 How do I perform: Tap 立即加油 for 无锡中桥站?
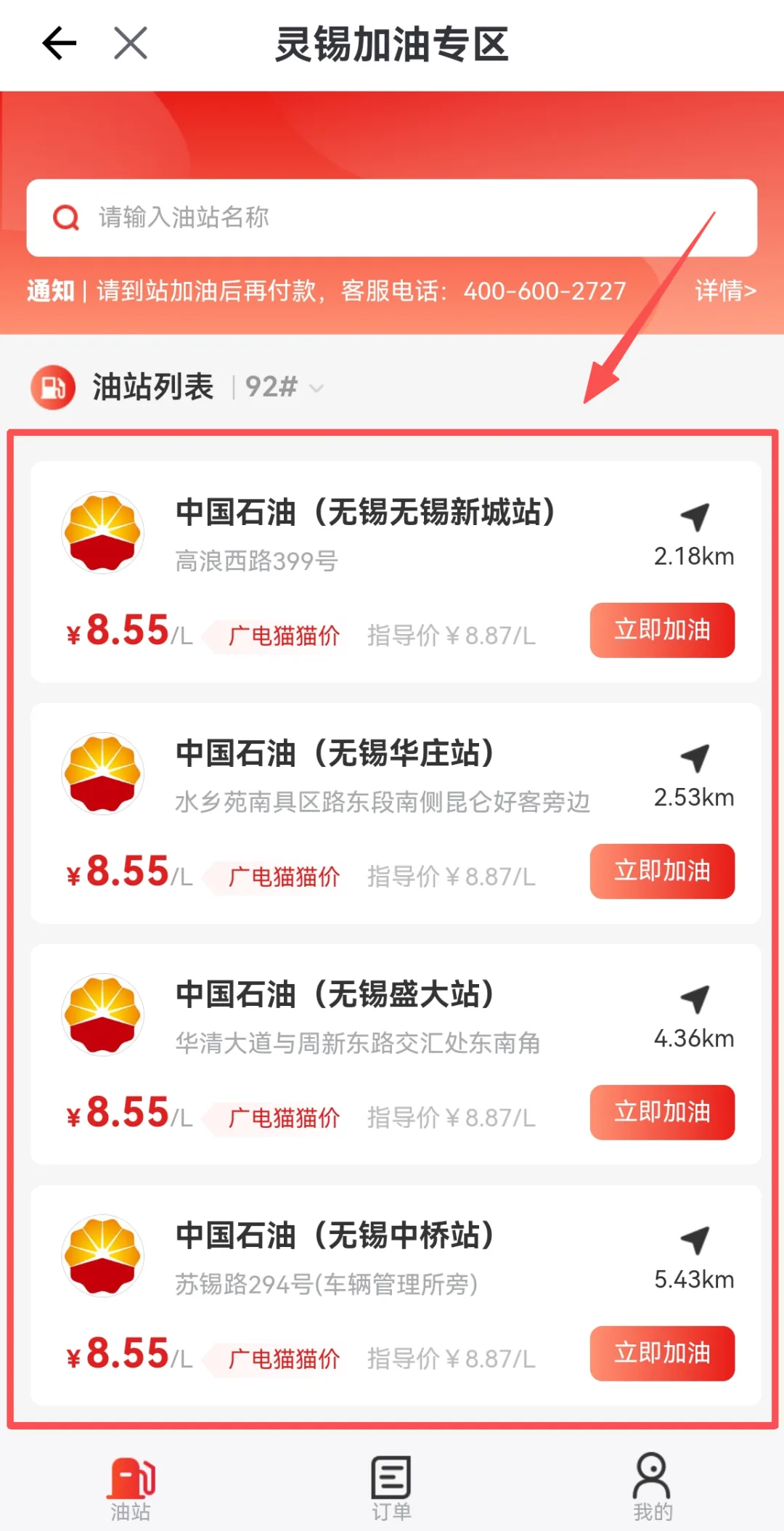(x=662, y=1354)
